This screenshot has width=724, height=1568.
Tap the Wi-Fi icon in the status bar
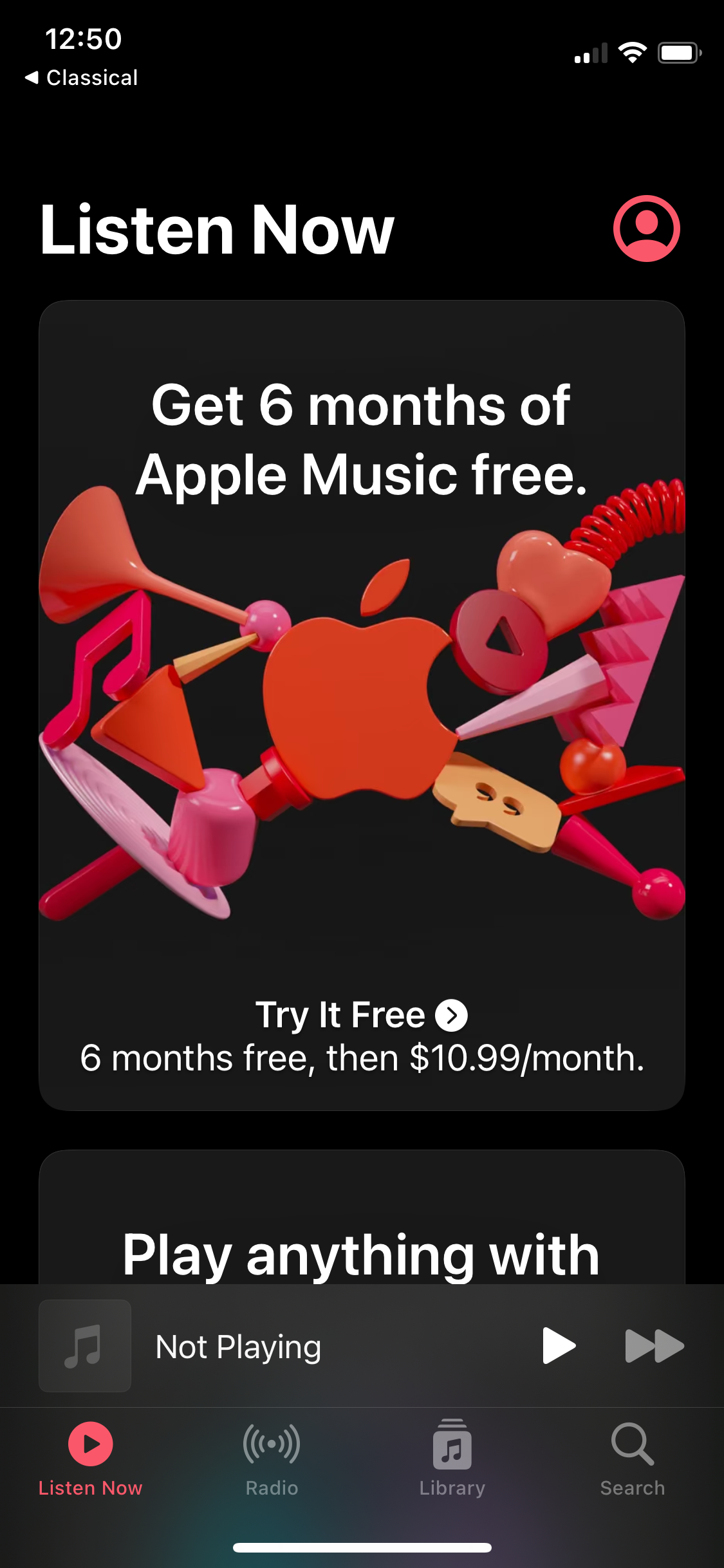coord(633,53)
